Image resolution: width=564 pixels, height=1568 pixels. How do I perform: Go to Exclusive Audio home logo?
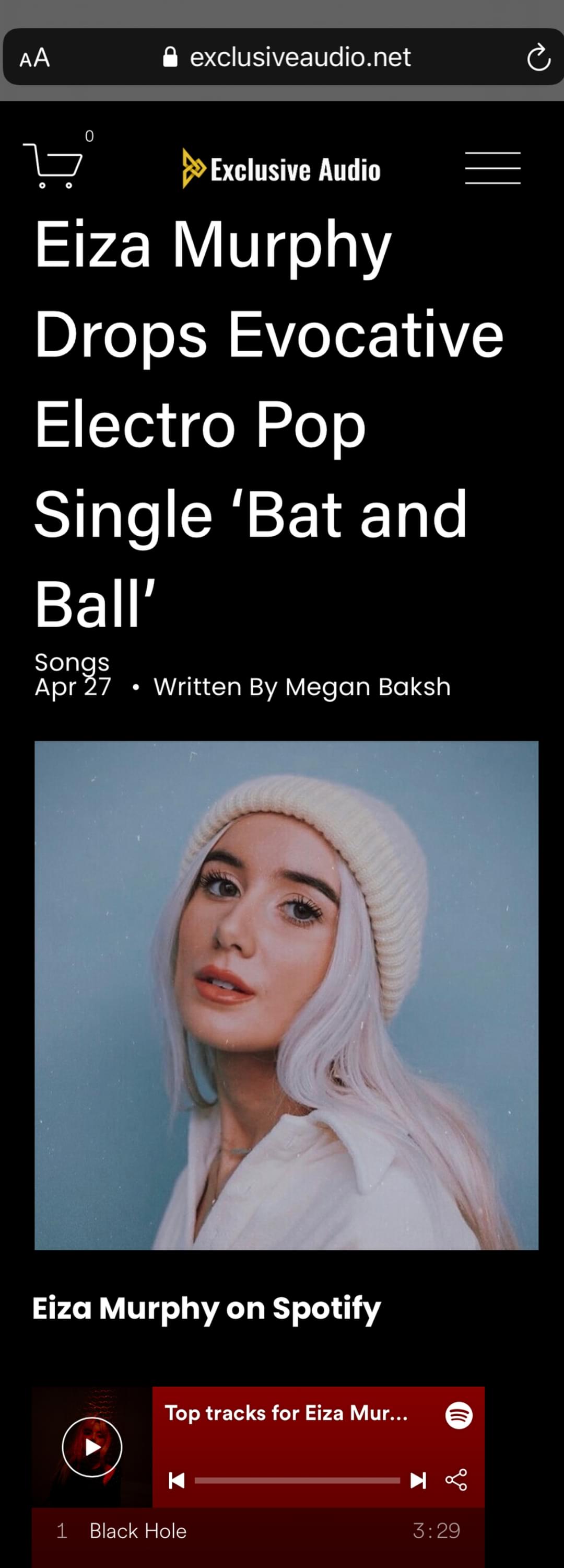tap(281, 169)
